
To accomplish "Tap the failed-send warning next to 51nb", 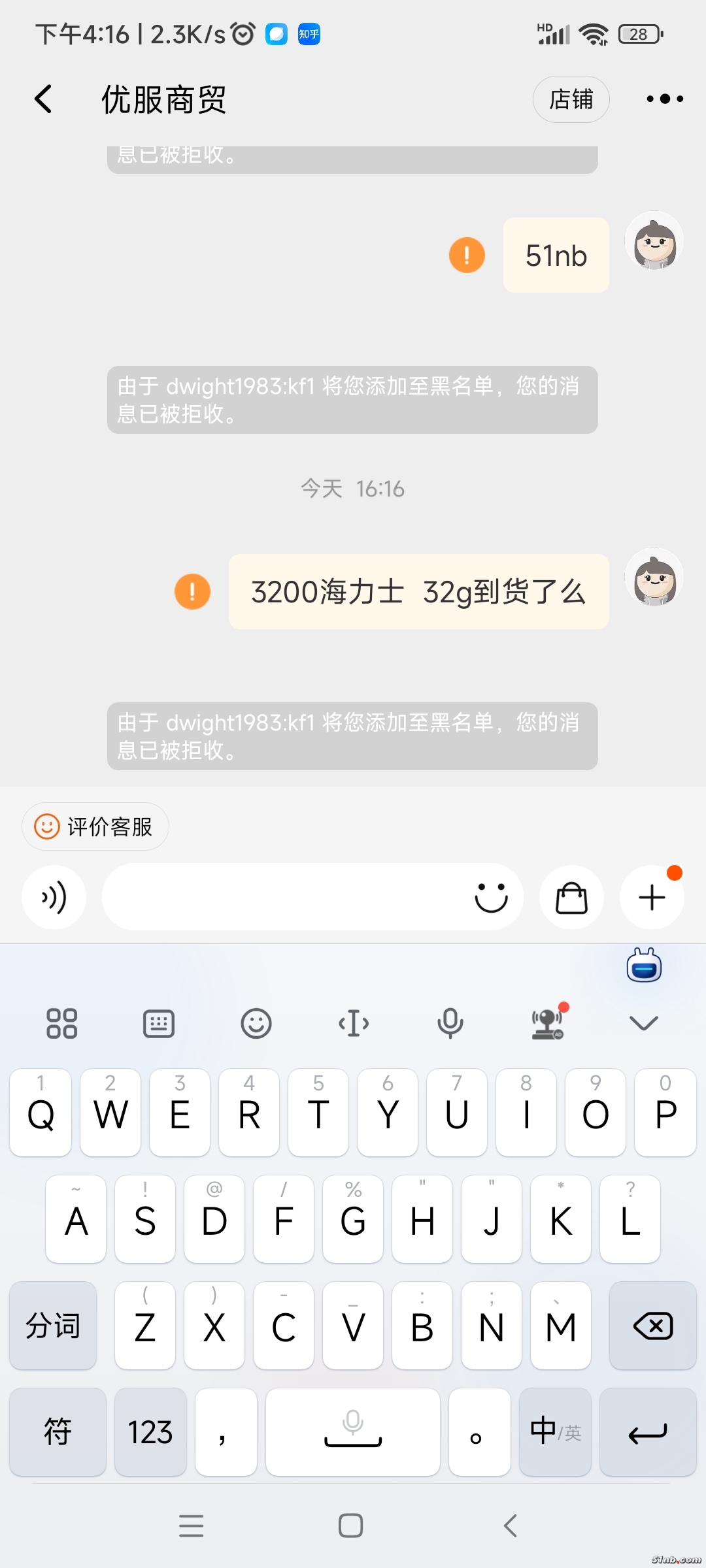I will click(x=467, y=255).
